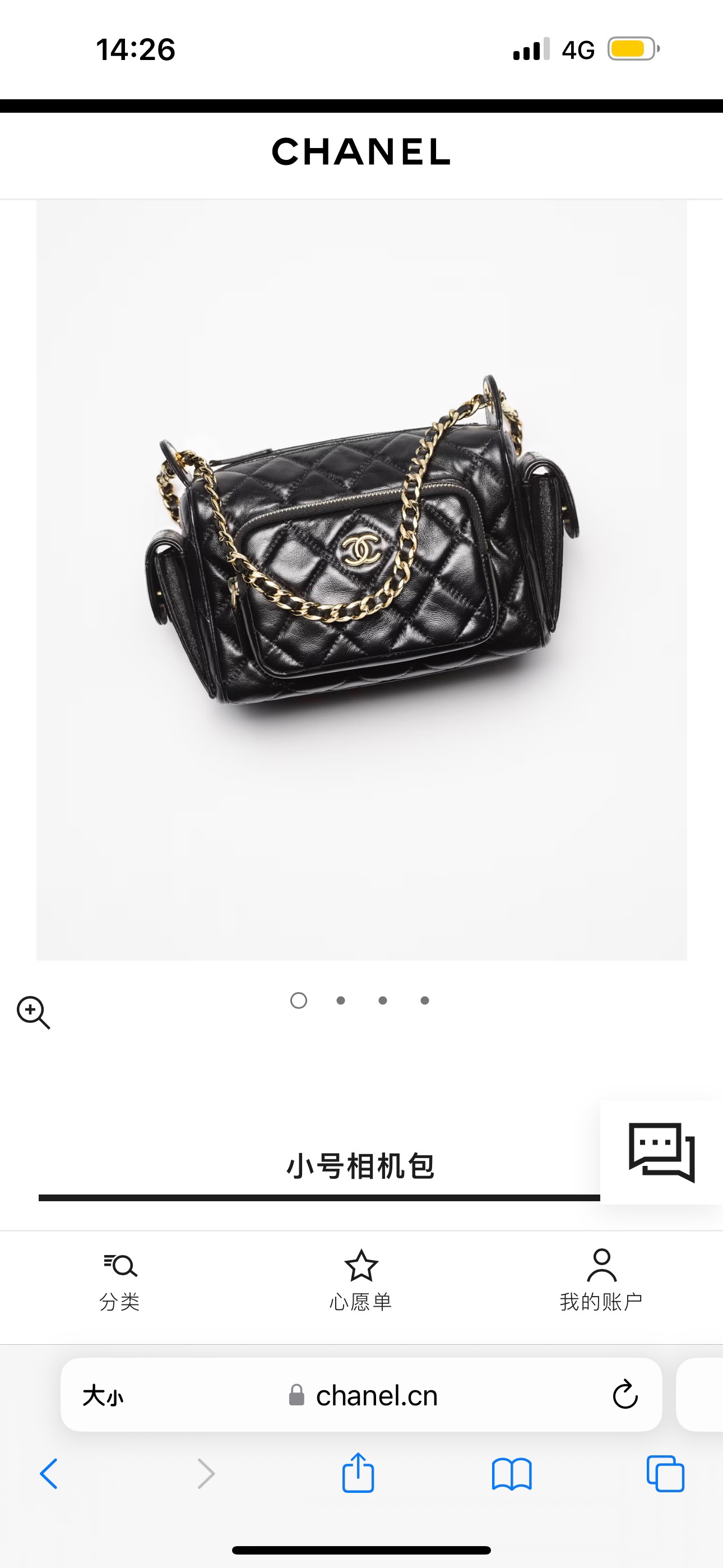
Task: Show all open browser tabs
Action: click(x=665, y=1474)
